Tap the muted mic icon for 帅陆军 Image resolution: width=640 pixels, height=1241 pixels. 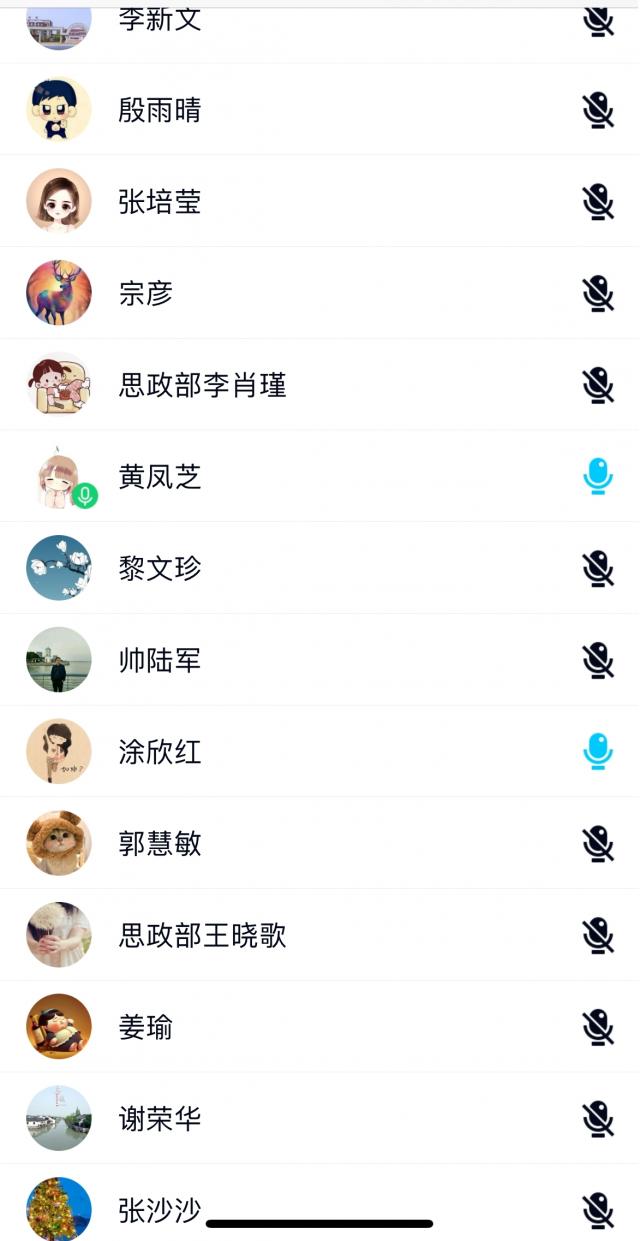598,661
